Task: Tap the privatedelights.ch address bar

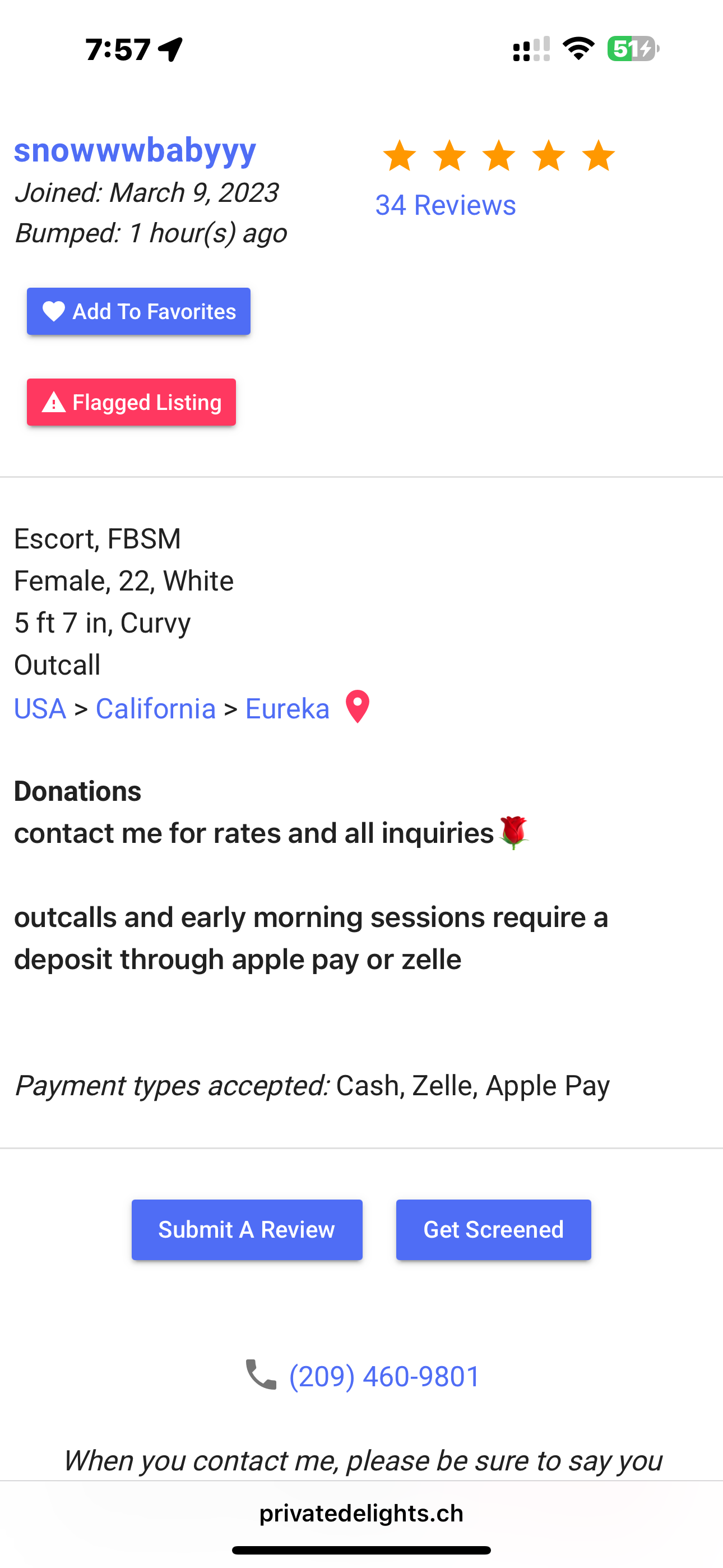Action: click(x=361, y=1513)
